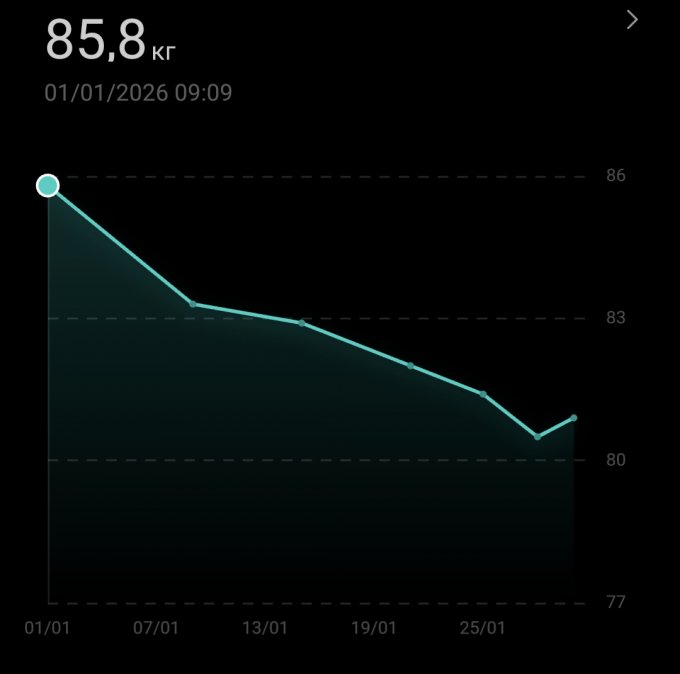This screenshot has height=674, width=680.
Task: Select the last data point on the chart
Action: click(574, 418)
